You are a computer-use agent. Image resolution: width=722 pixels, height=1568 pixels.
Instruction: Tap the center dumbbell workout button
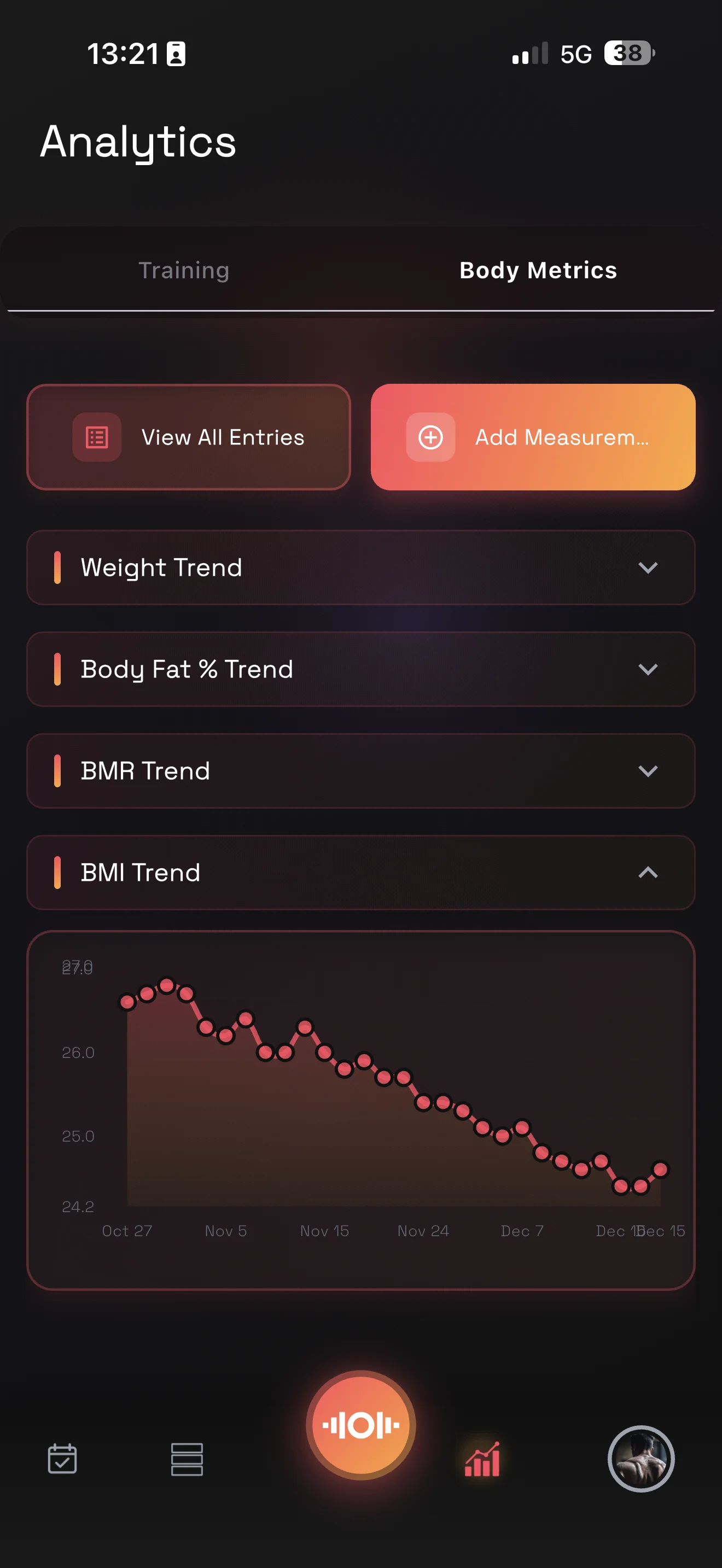point(361,1425)
